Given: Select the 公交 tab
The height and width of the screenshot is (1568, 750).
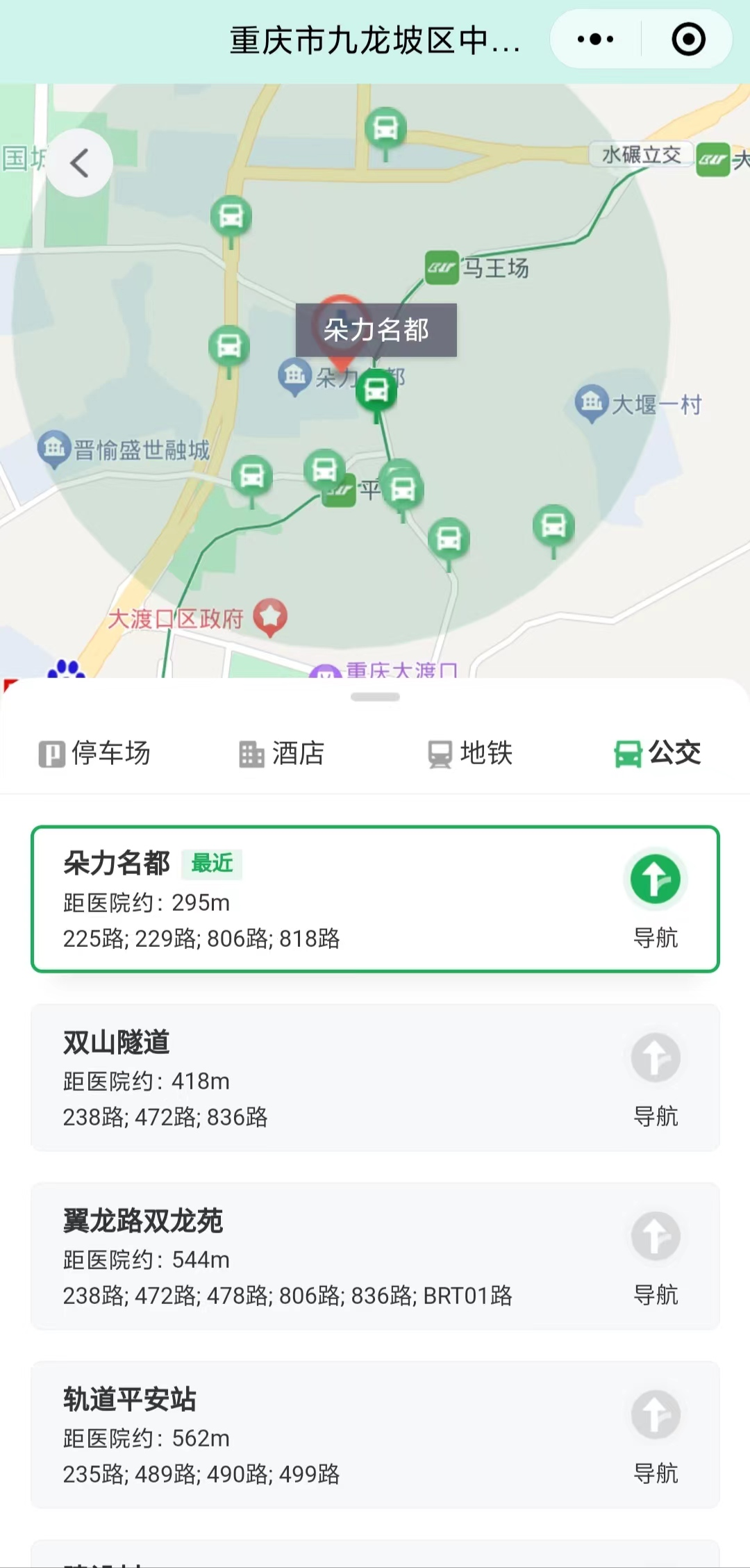Looking at the screenshot, I should click(658, 753).
